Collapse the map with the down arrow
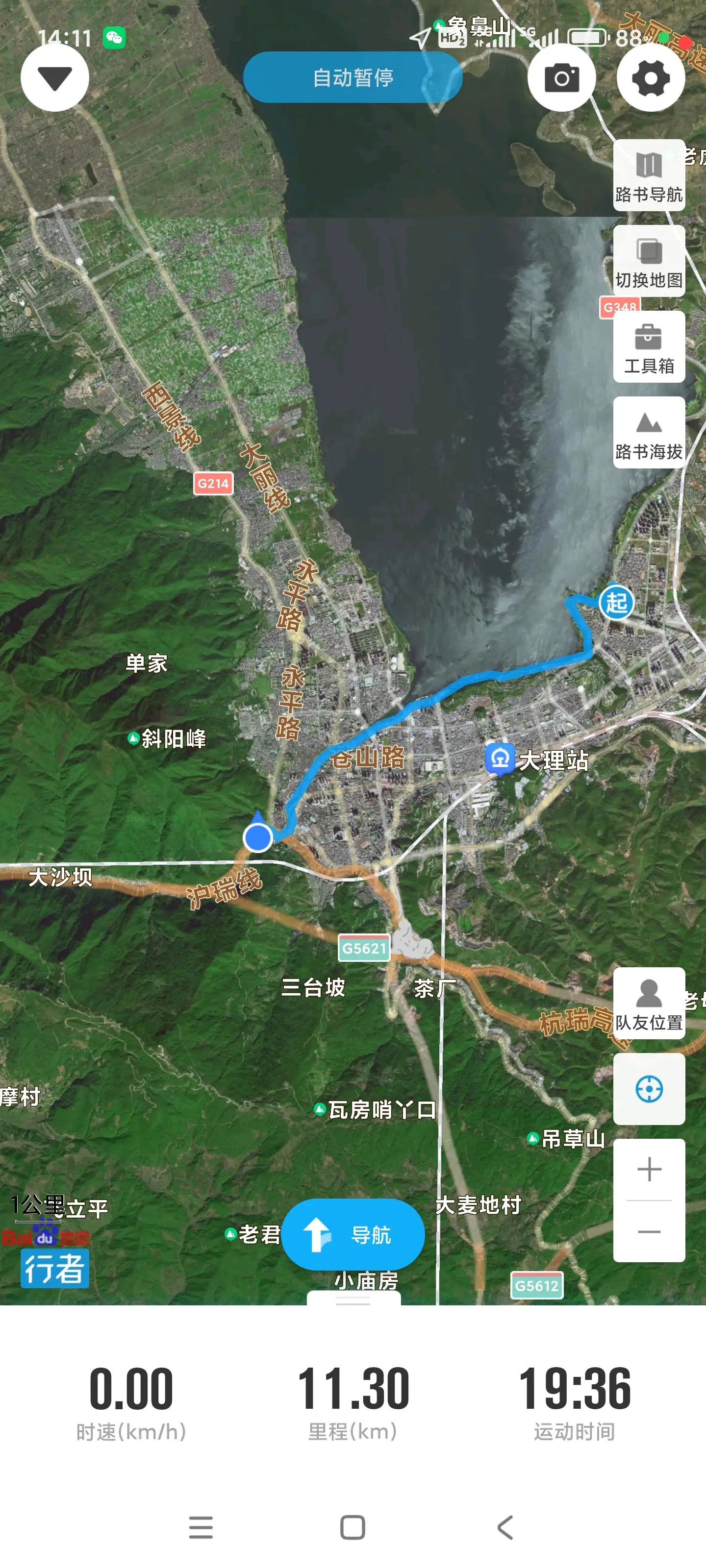The image size is (706, 1568). (x=55, y=78)
